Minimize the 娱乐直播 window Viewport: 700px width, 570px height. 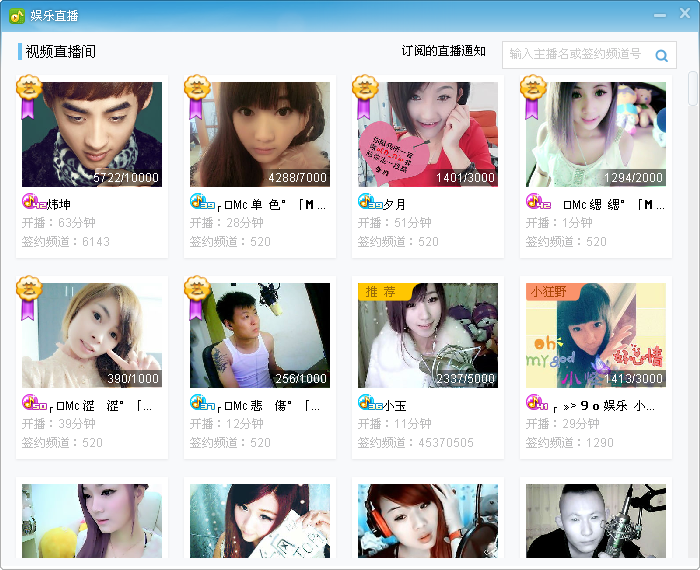(660, 15)
